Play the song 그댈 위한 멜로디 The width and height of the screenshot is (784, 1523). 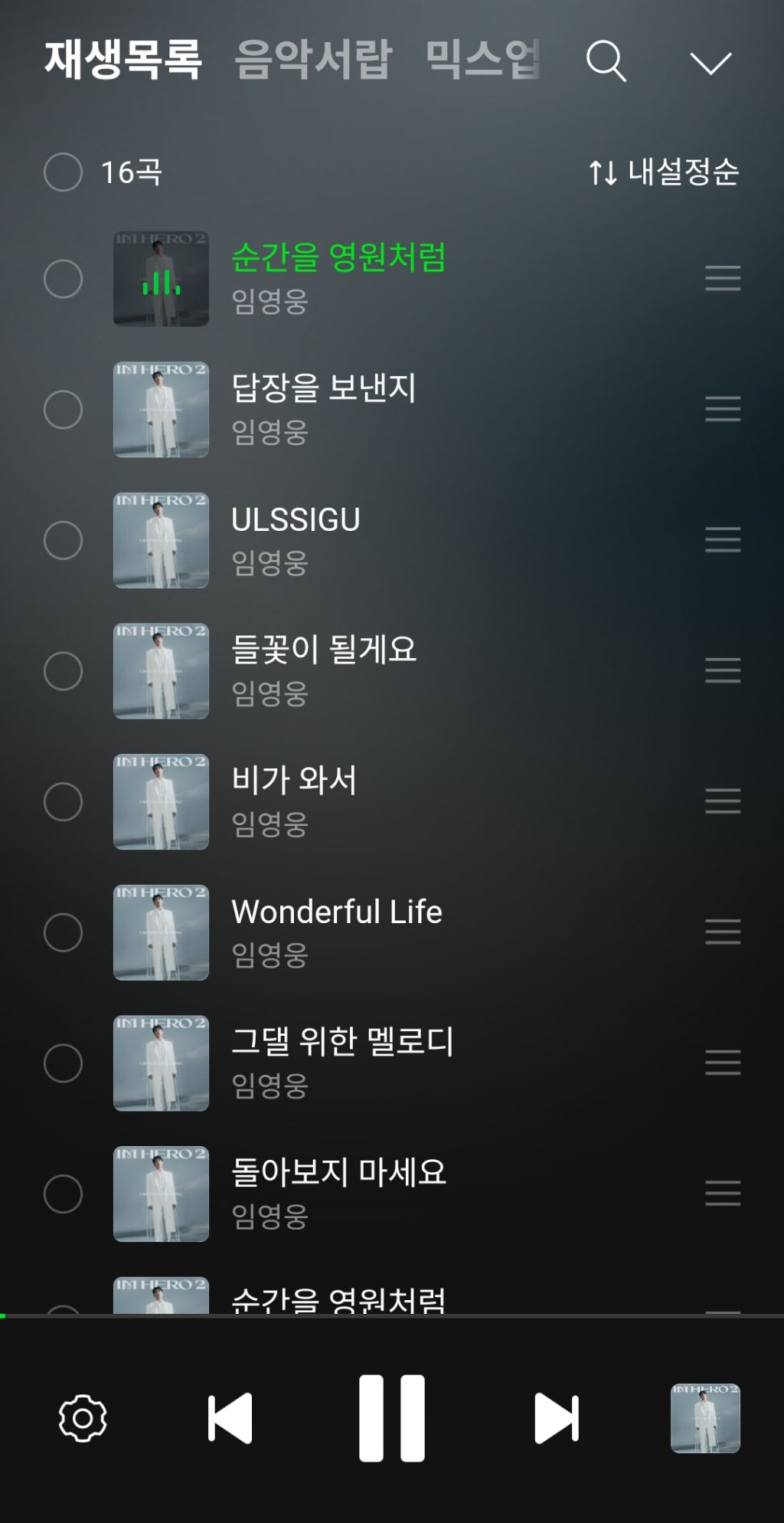click(342, 1043)
